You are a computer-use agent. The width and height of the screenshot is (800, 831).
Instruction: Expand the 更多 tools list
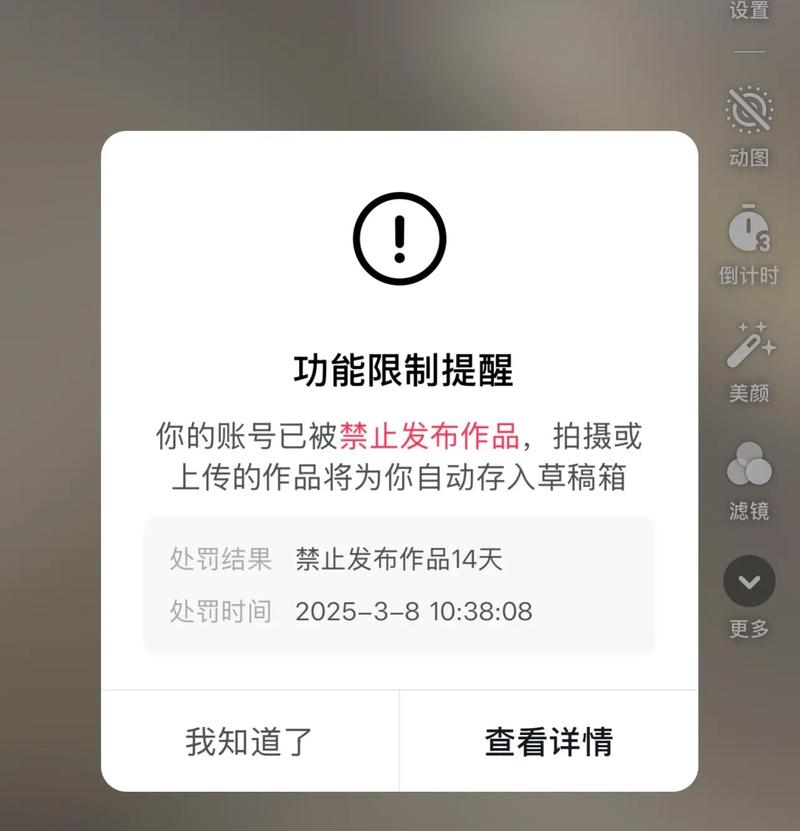pos(749,581)
